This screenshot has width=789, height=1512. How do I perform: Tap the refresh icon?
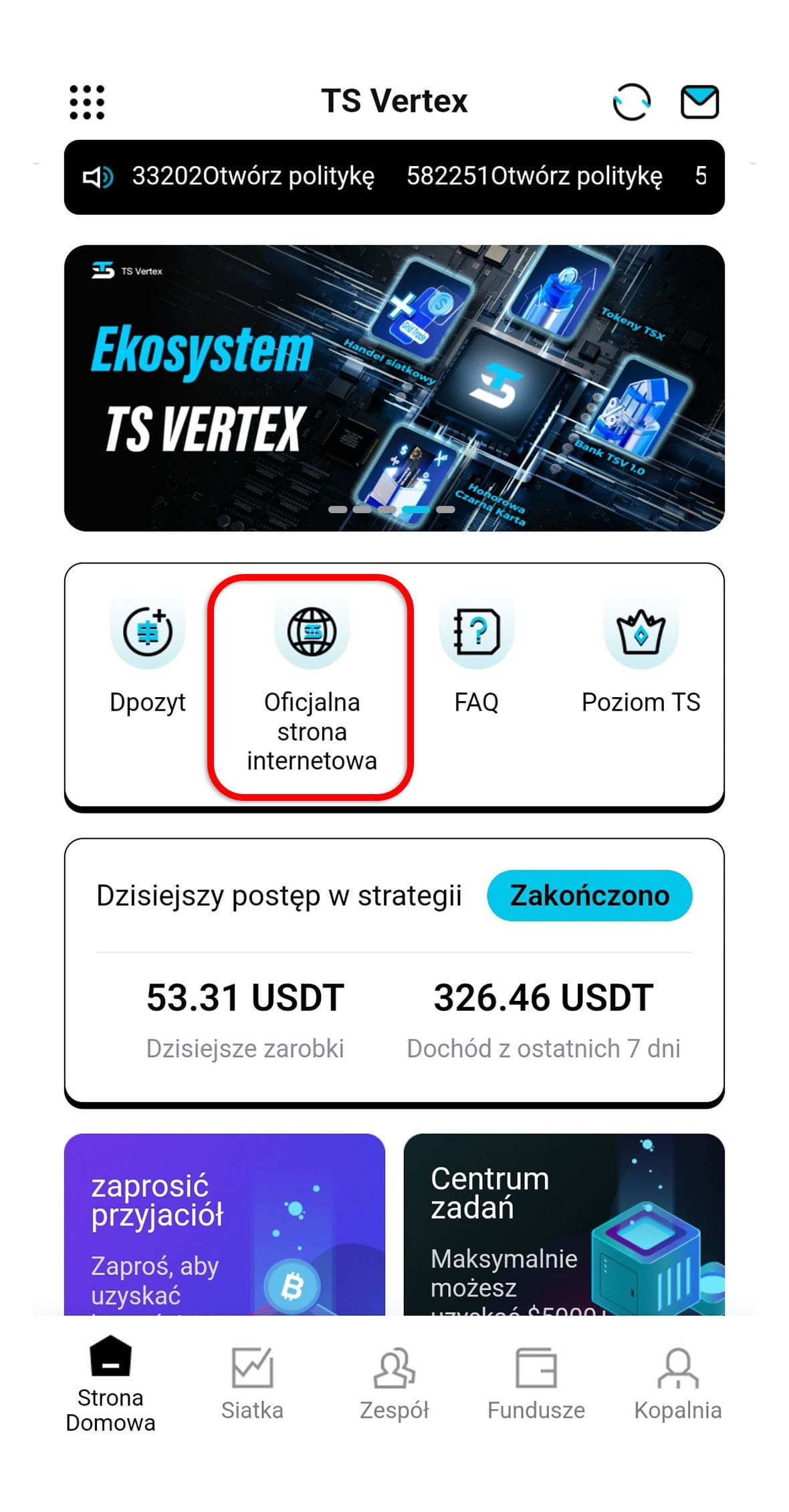pos(631,102)
